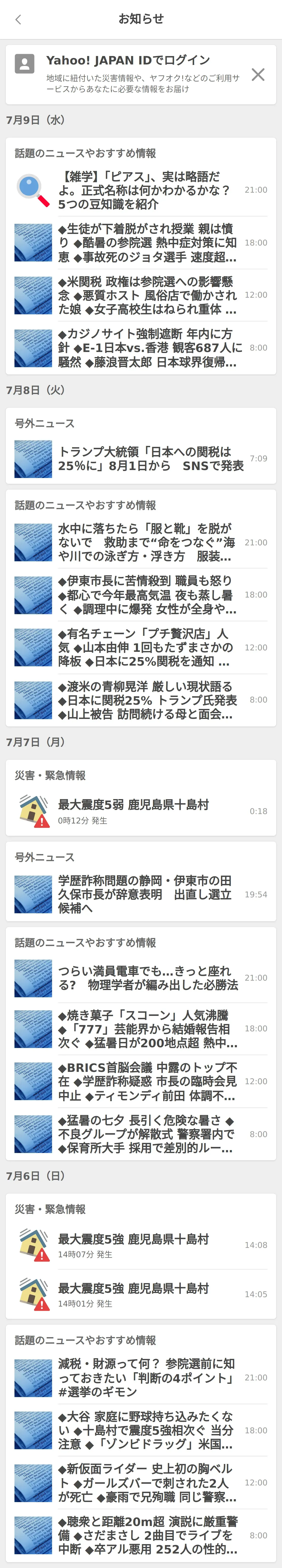The width and height of the screenshot is (282, 1568).
Task: Go back from the お知らせ screen
Action: click(x=18, y=20)
